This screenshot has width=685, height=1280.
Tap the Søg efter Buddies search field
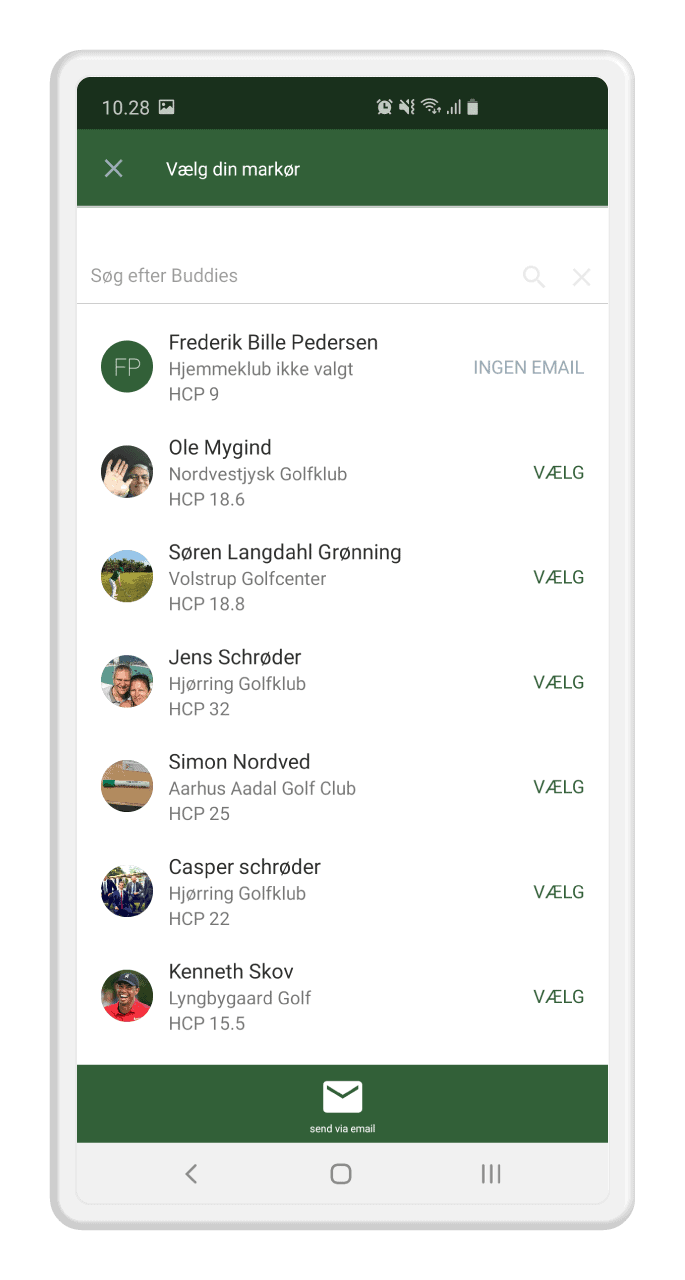300,276
